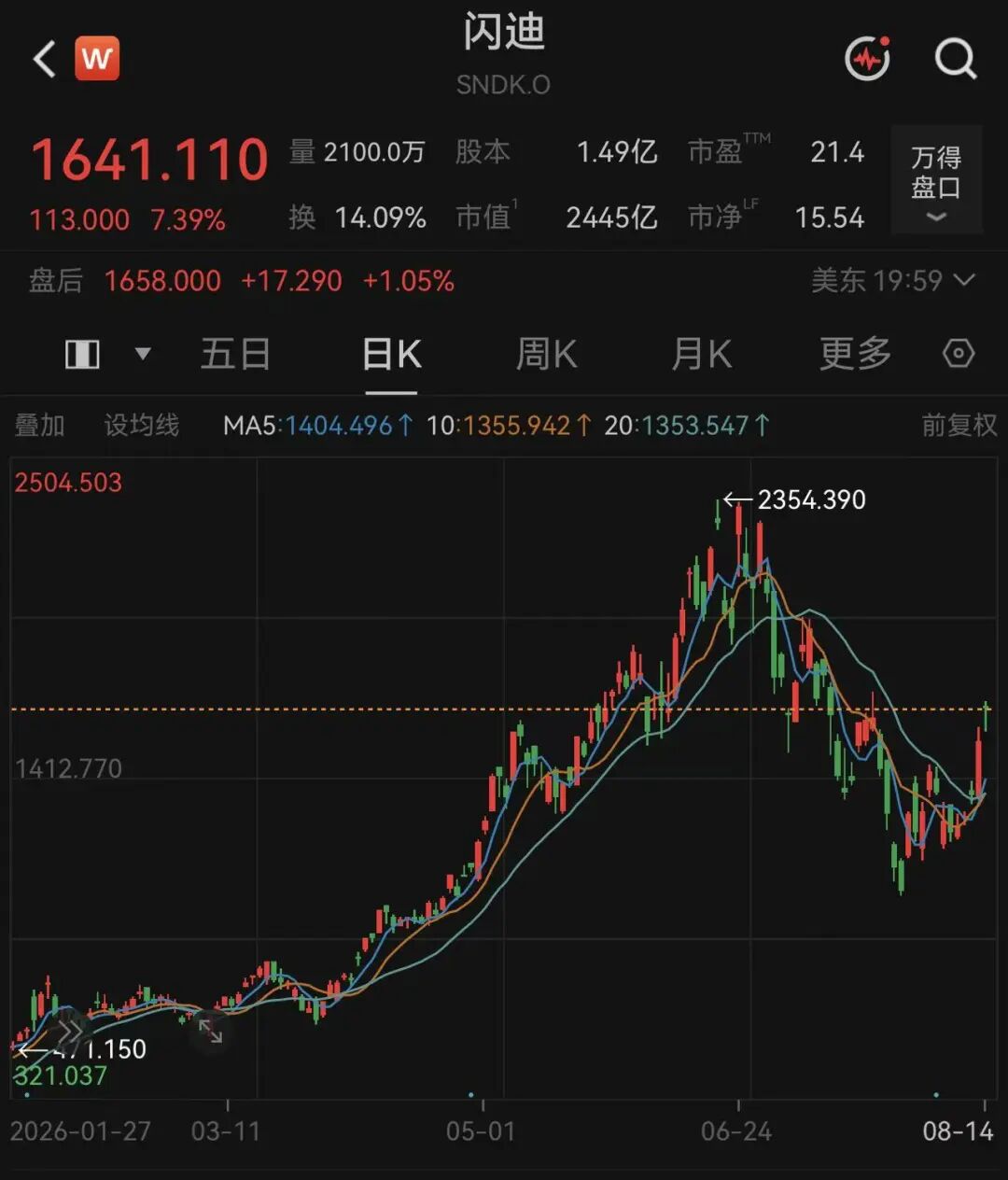This screenshot has height=1180, width=1008.
Task: Open the 美东 19:59 after-hours dropdown
Action: coord(892,280)
